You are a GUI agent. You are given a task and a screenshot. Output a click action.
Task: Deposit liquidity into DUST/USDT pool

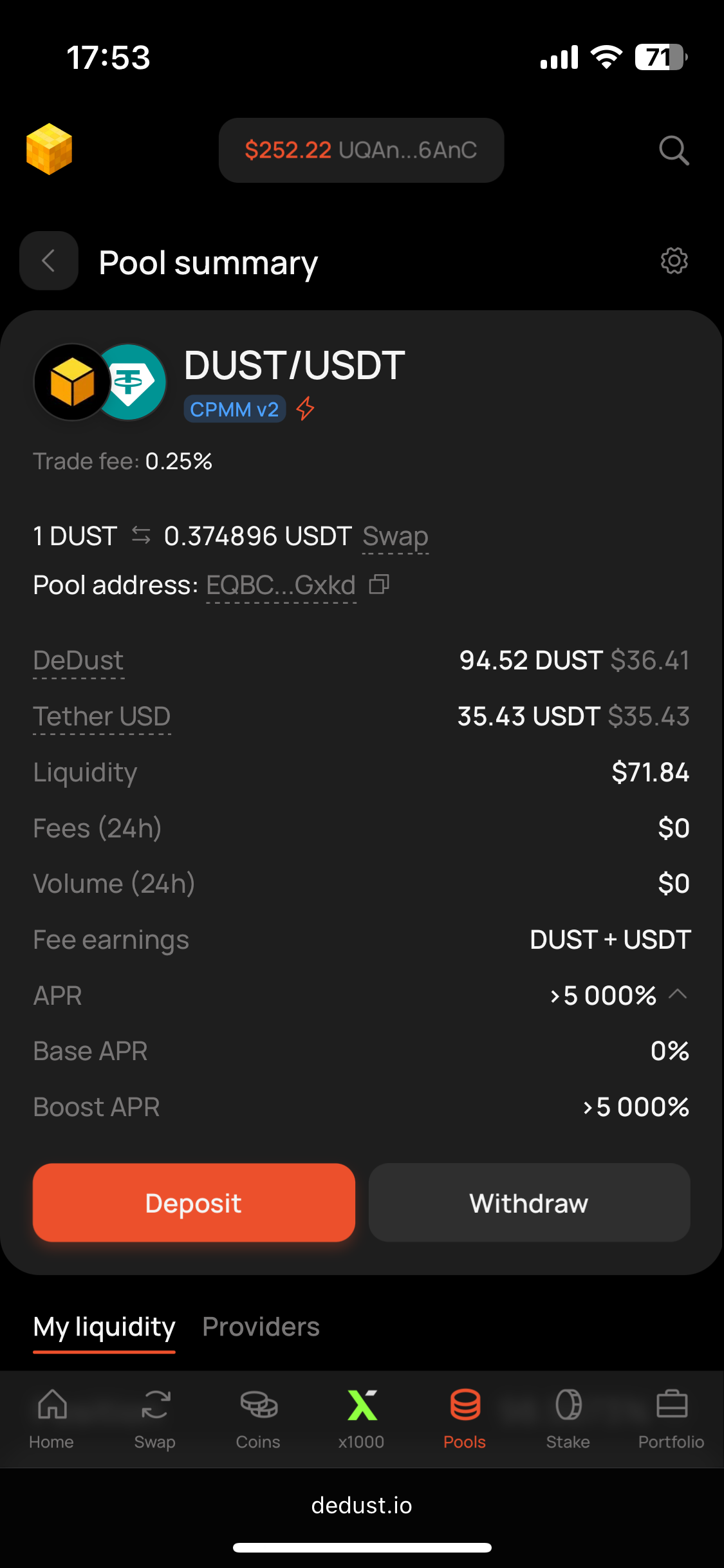194,1202
